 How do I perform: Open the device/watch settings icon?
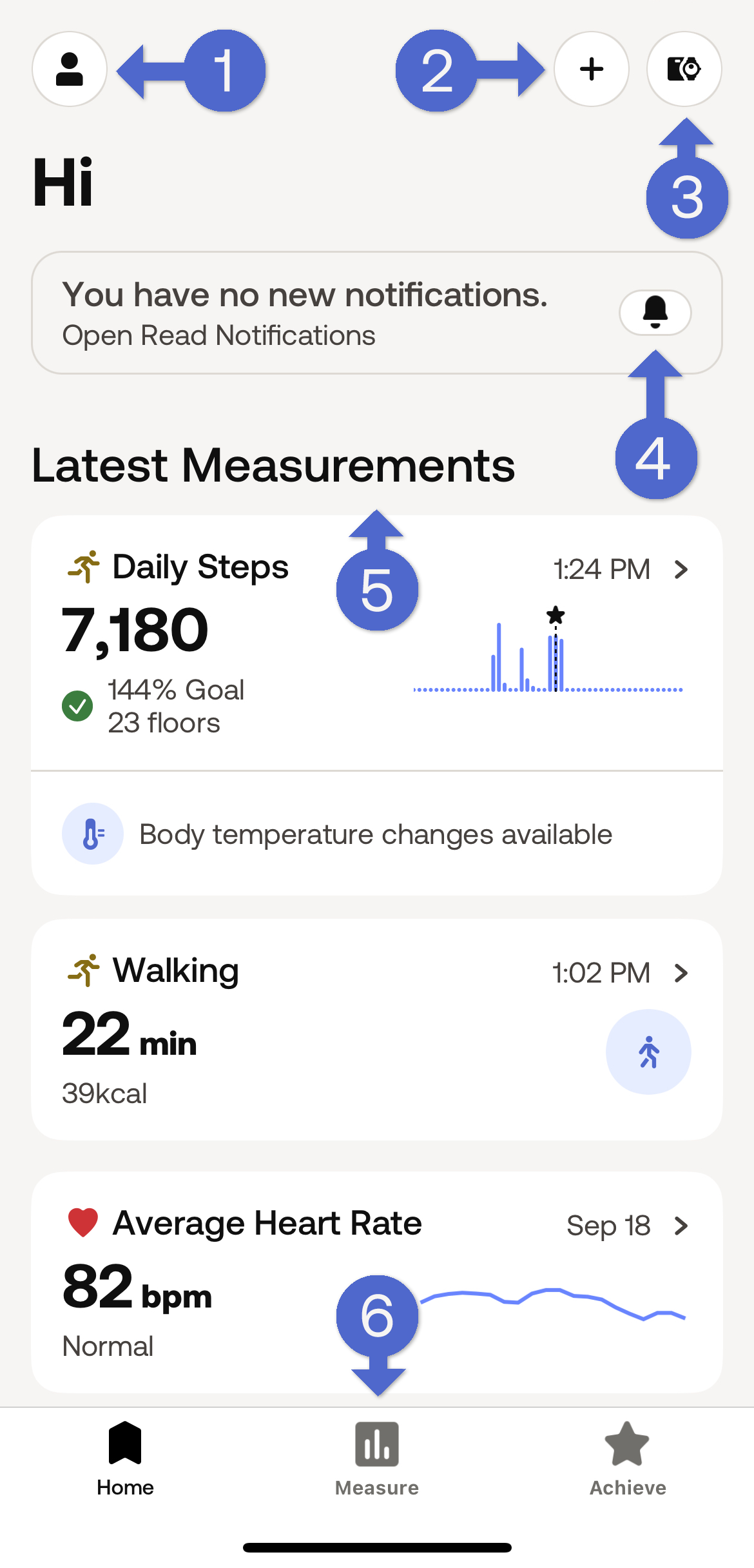coord(684,70)
